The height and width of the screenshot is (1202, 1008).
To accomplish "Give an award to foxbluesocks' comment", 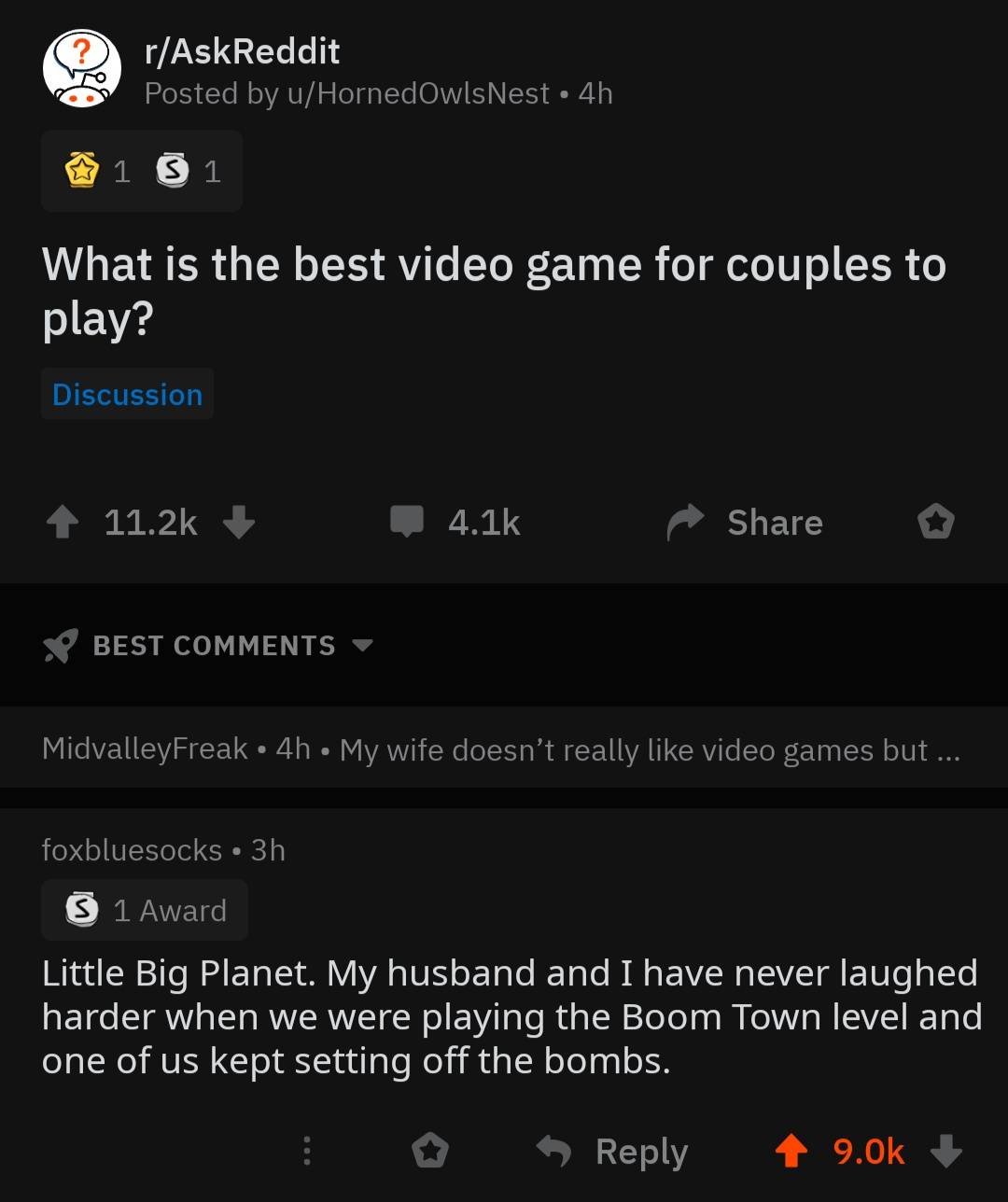I will coord(430,1152).
